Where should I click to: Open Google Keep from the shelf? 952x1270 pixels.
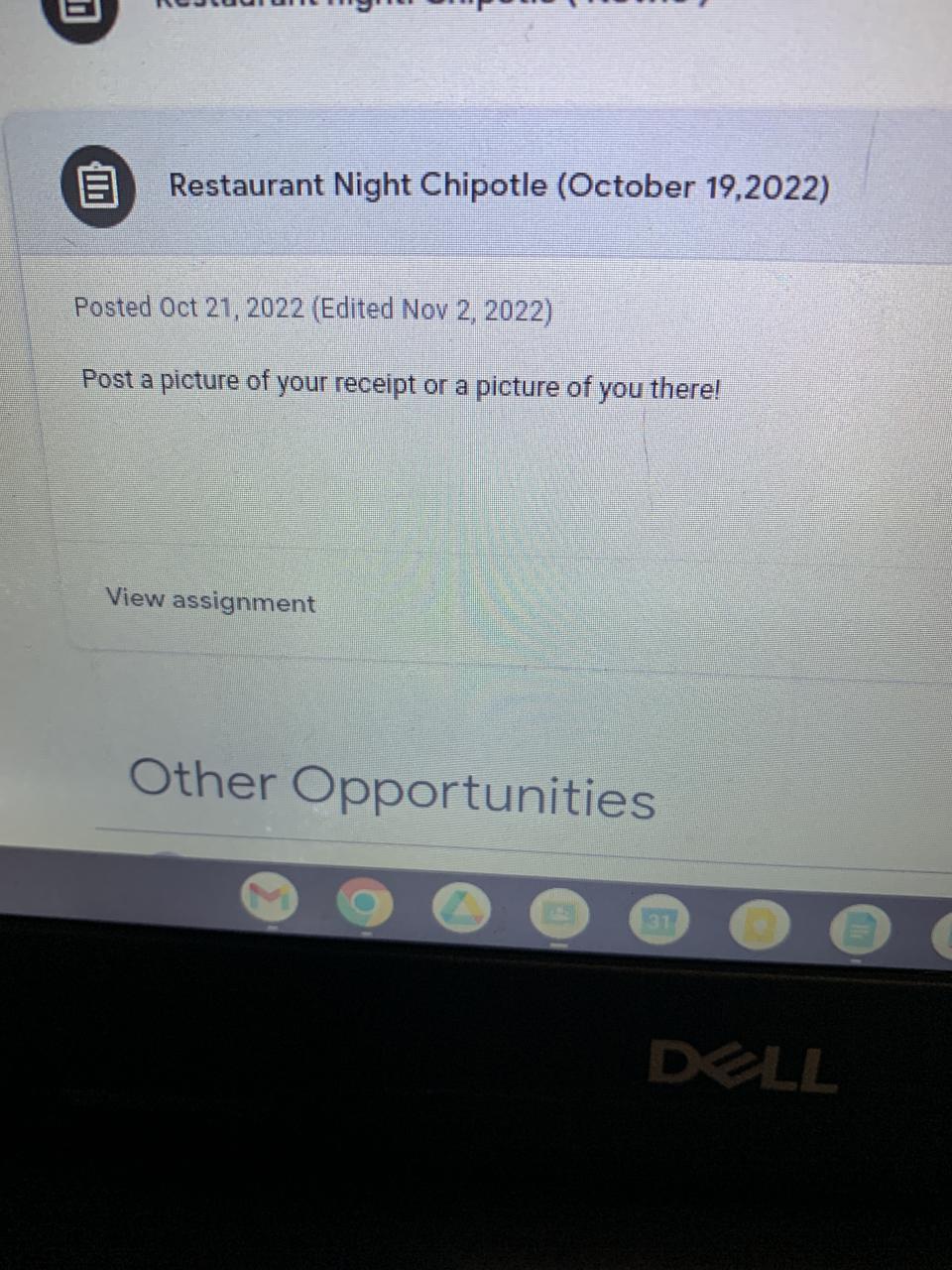click(x=760, y=927)
